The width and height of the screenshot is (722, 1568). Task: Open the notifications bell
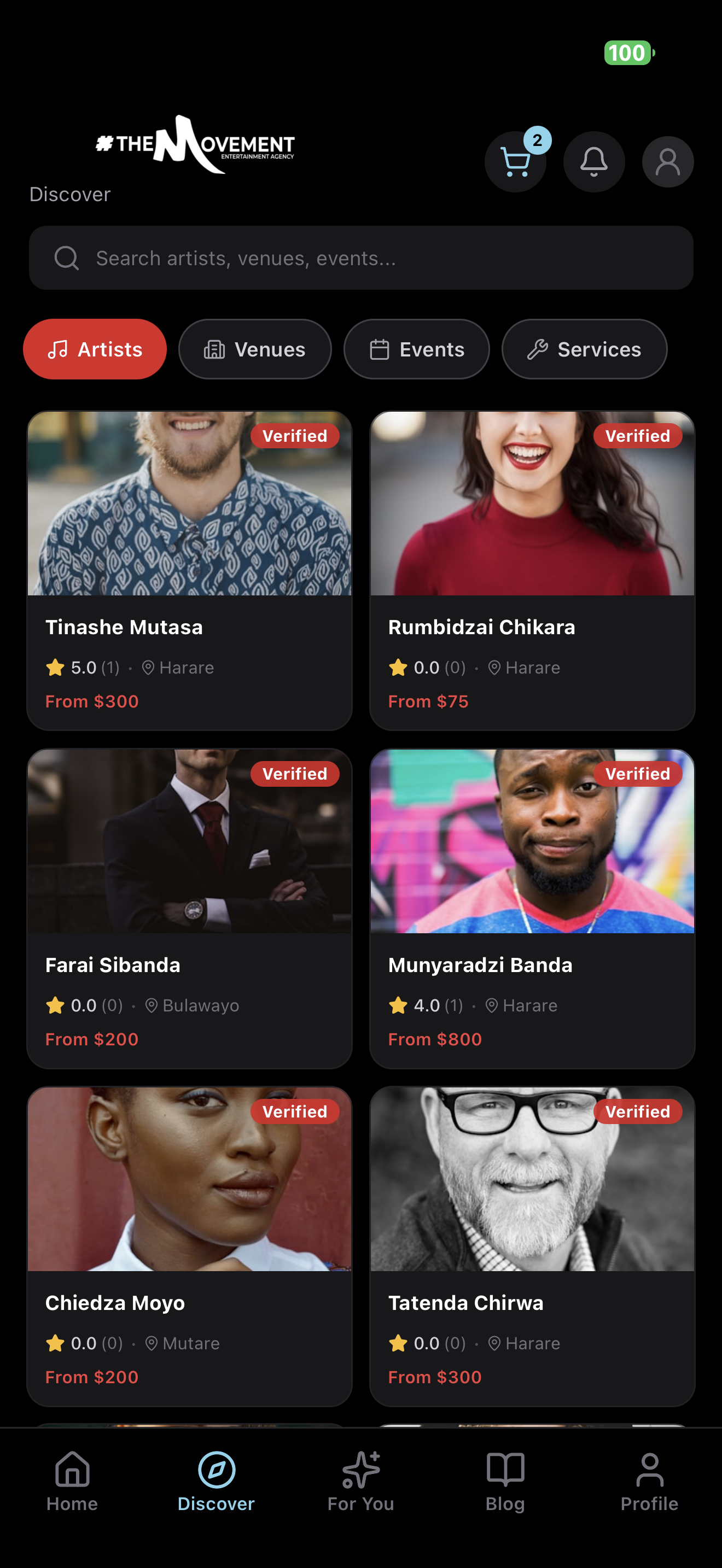click(x=593, y=162)
